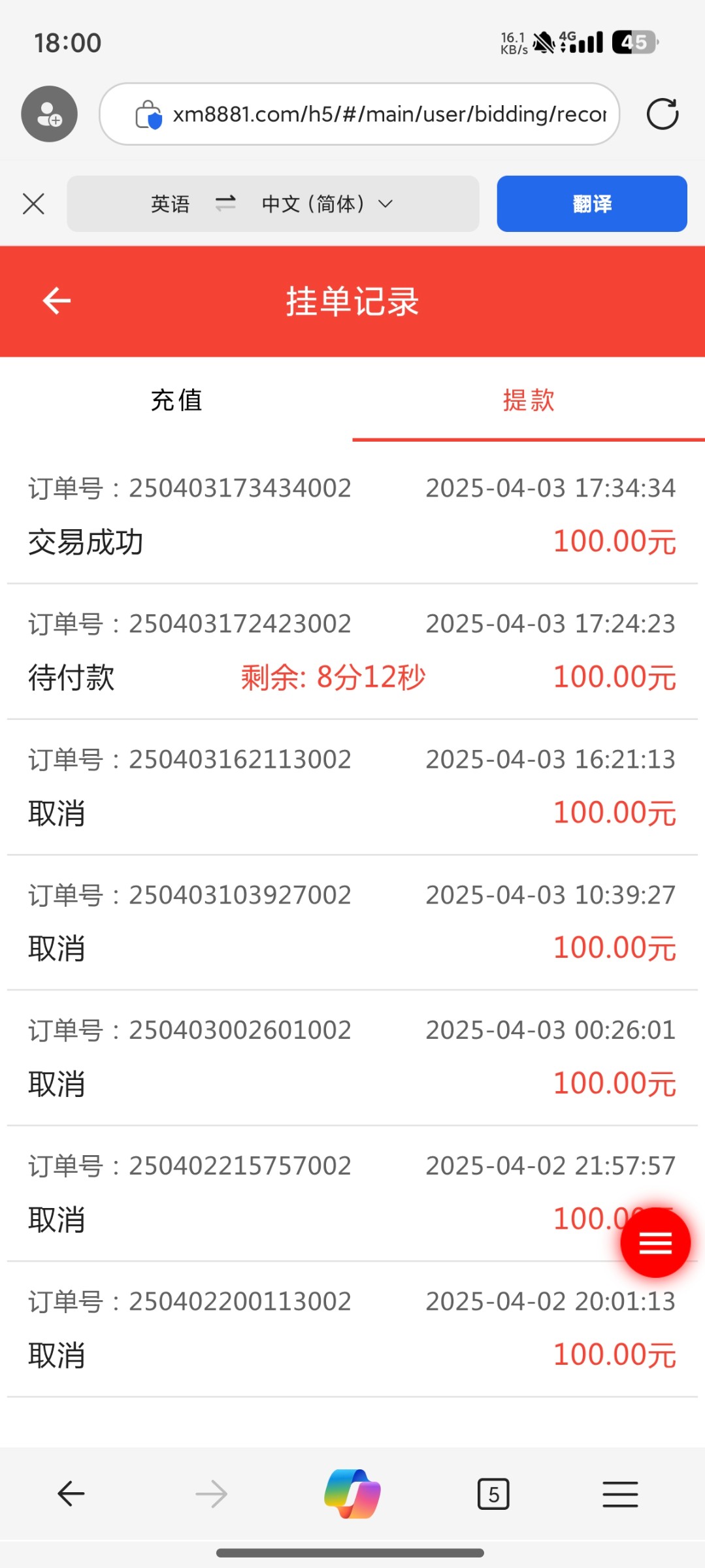The width and height of the screenshot is (705, 1568).
Task: Open the red floating menu button
Action: coord(655,1242)
